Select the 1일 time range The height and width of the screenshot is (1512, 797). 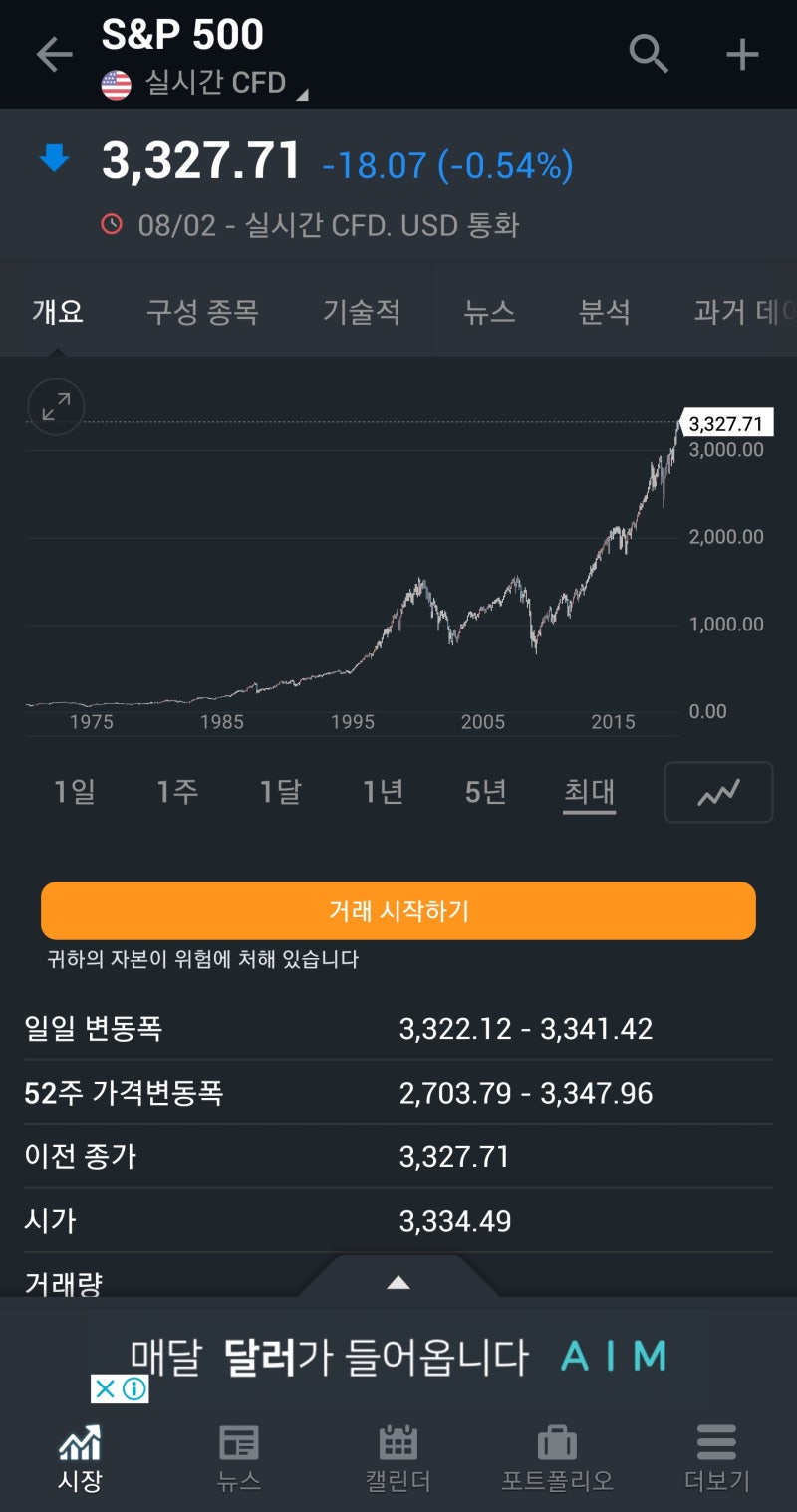tap(74, 791)
